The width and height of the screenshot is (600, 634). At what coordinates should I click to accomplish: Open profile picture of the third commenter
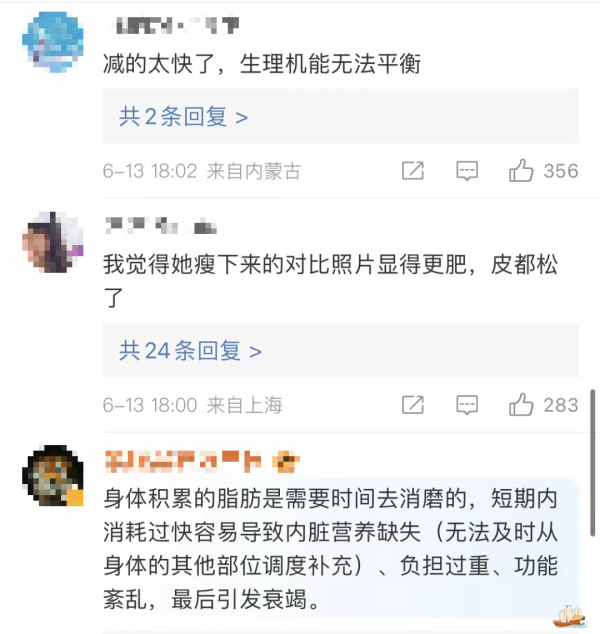click(x=51, y=475)
